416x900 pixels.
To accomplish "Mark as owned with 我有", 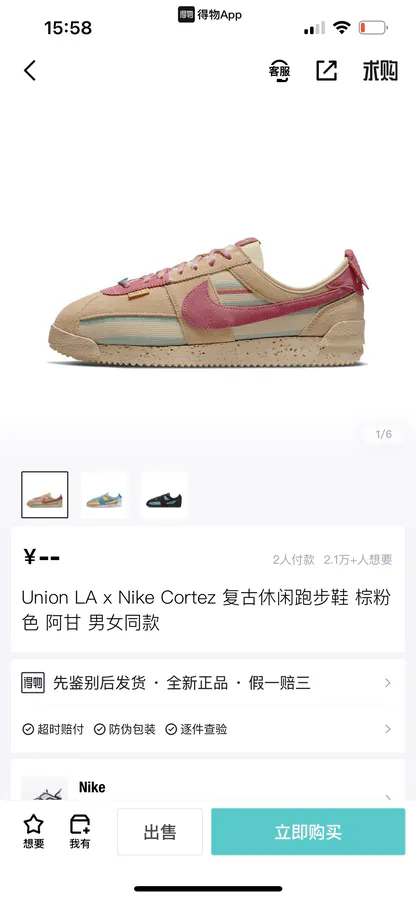I will (x=80, y=831).
